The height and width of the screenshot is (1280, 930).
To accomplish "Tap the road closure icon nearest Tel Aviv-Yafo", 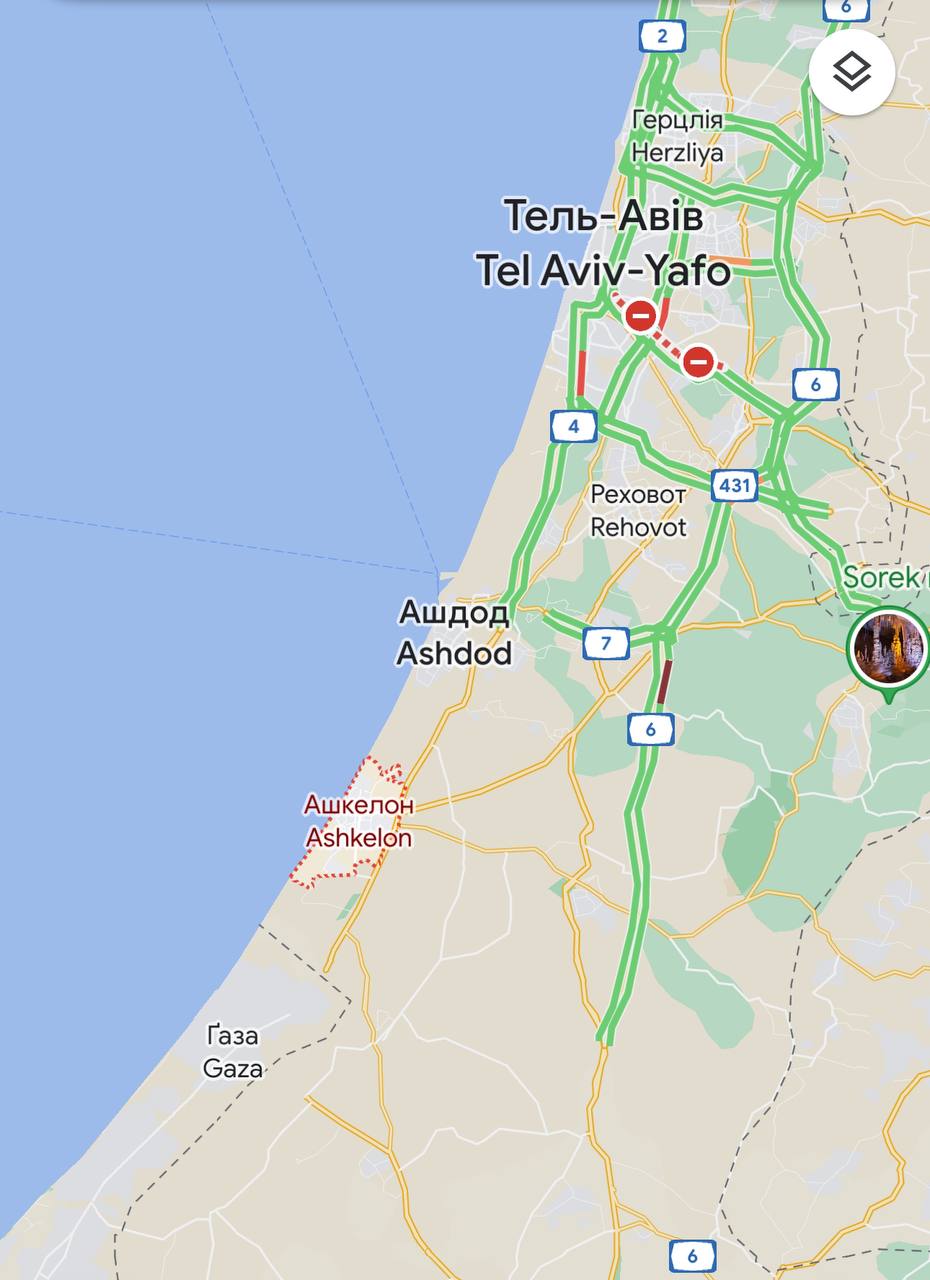I will (640, 317).
